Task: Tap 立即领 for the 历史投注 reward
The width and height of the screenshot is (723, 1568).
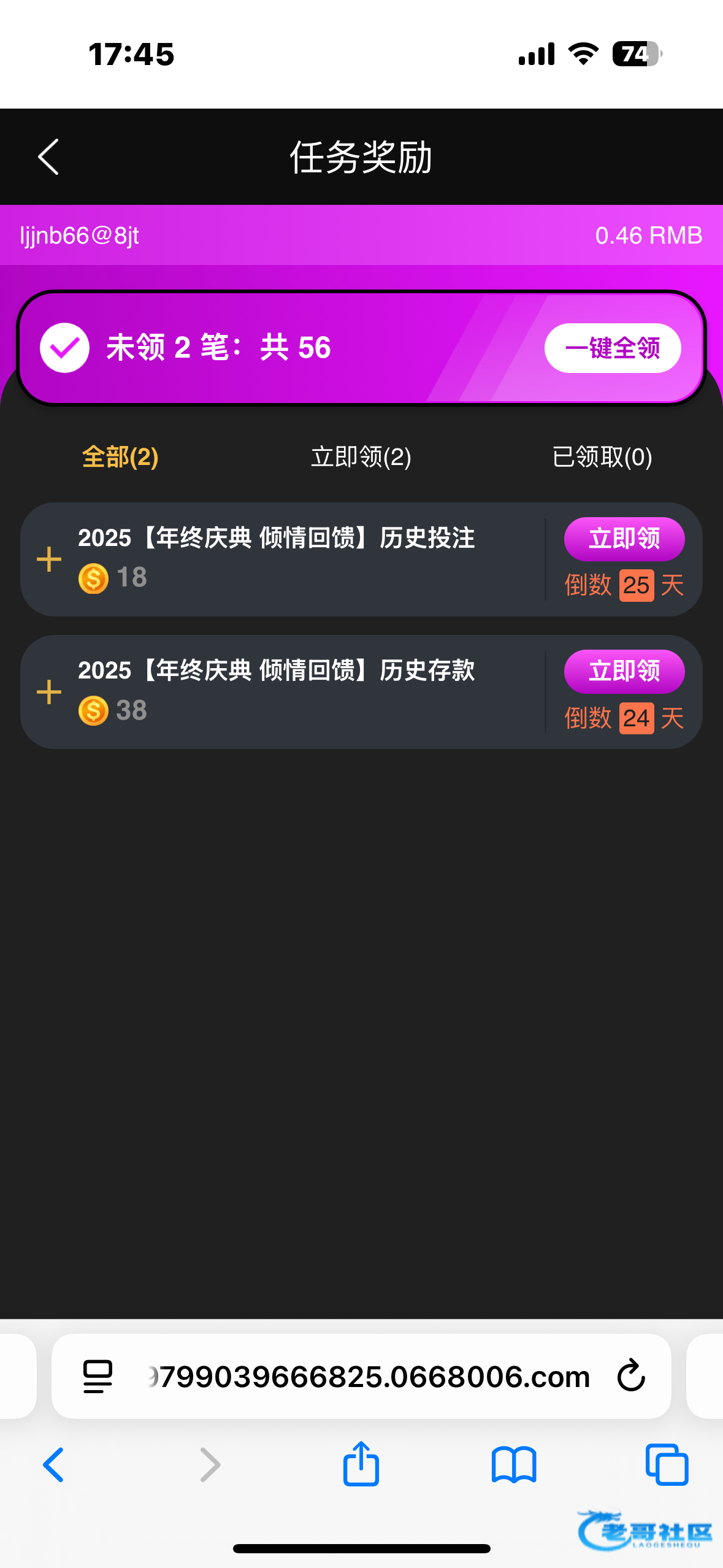Action: 624,539
